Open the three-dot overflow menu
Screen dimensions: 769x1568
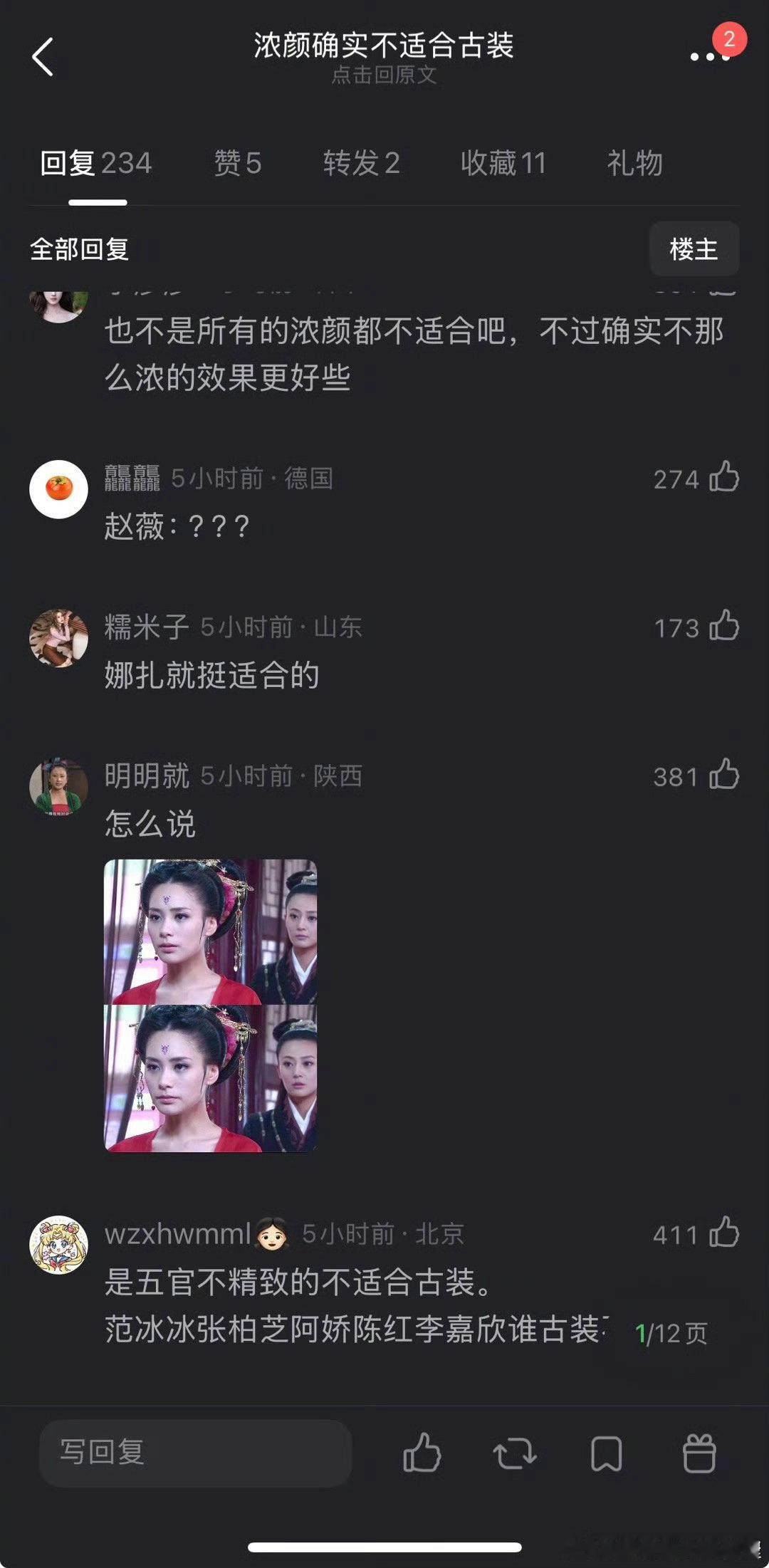click(x=710, y=57)
